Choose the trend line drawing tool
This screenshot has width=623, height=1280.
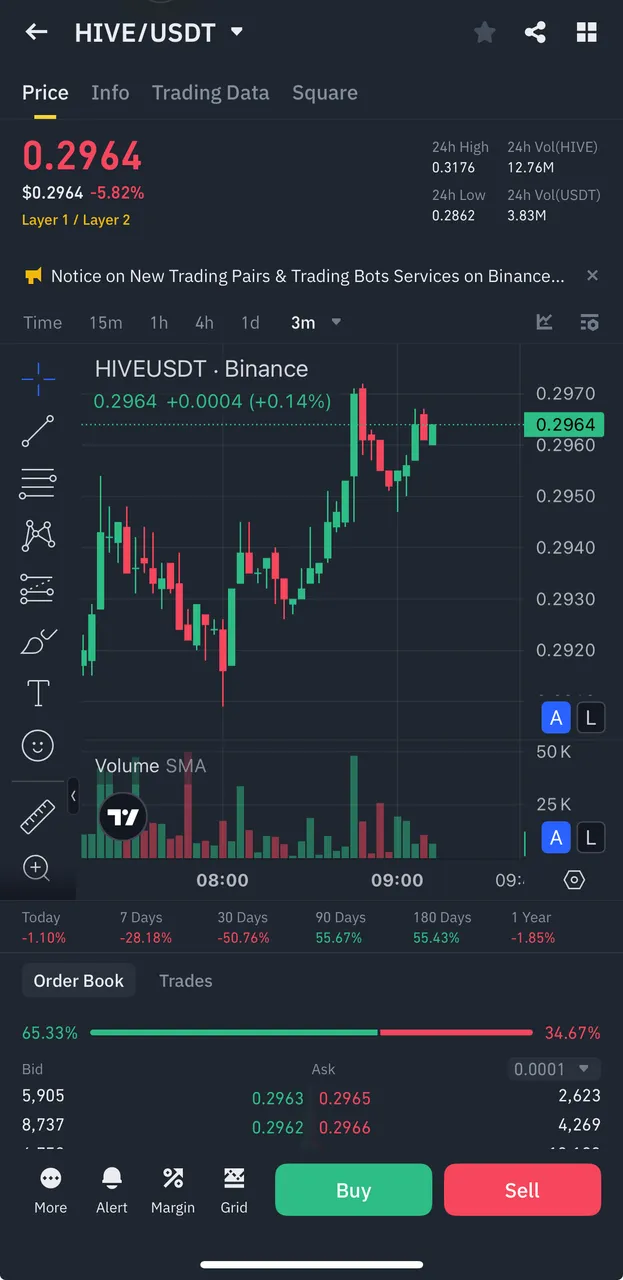pyautogui.click(x=38, y=431)
